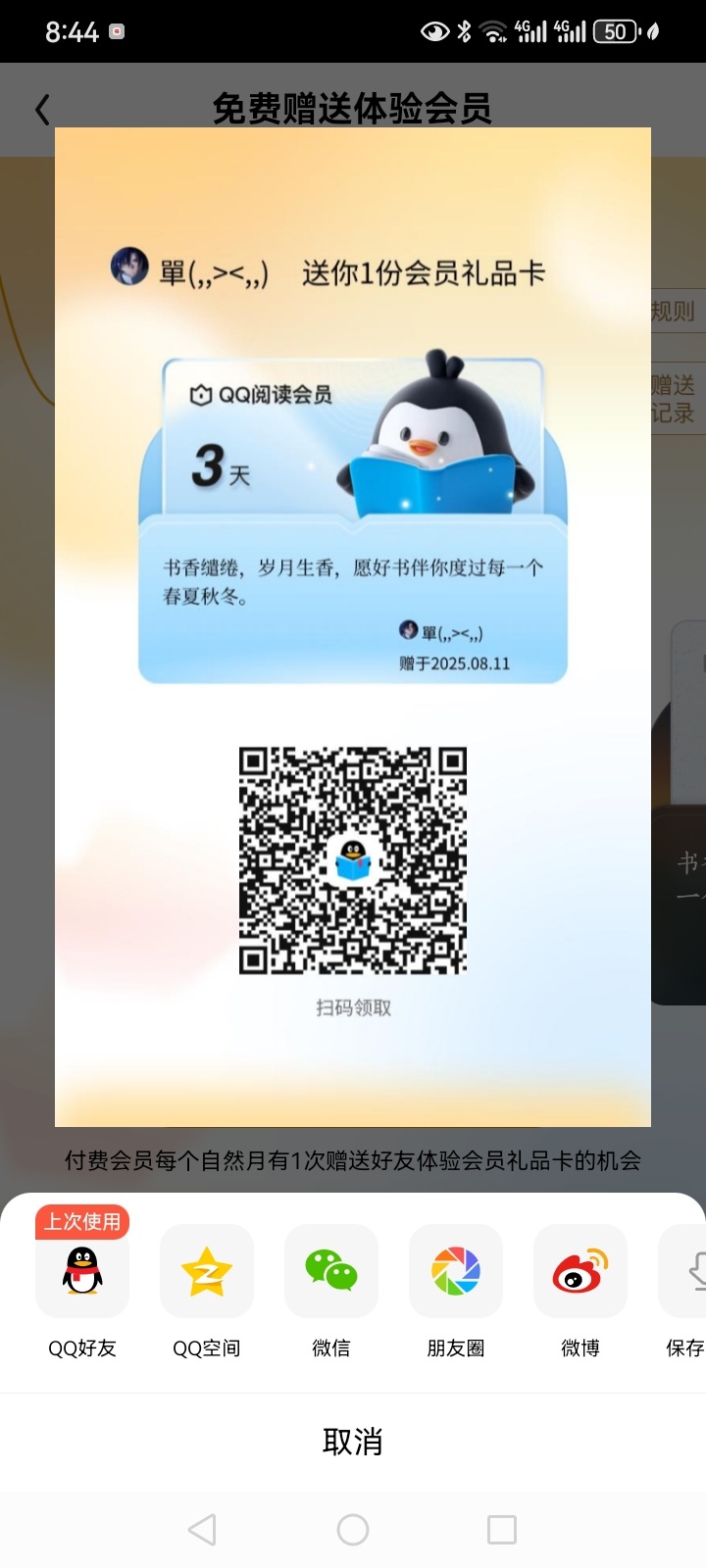
Task: Tap the system back button
Action: pos(202,1530)
